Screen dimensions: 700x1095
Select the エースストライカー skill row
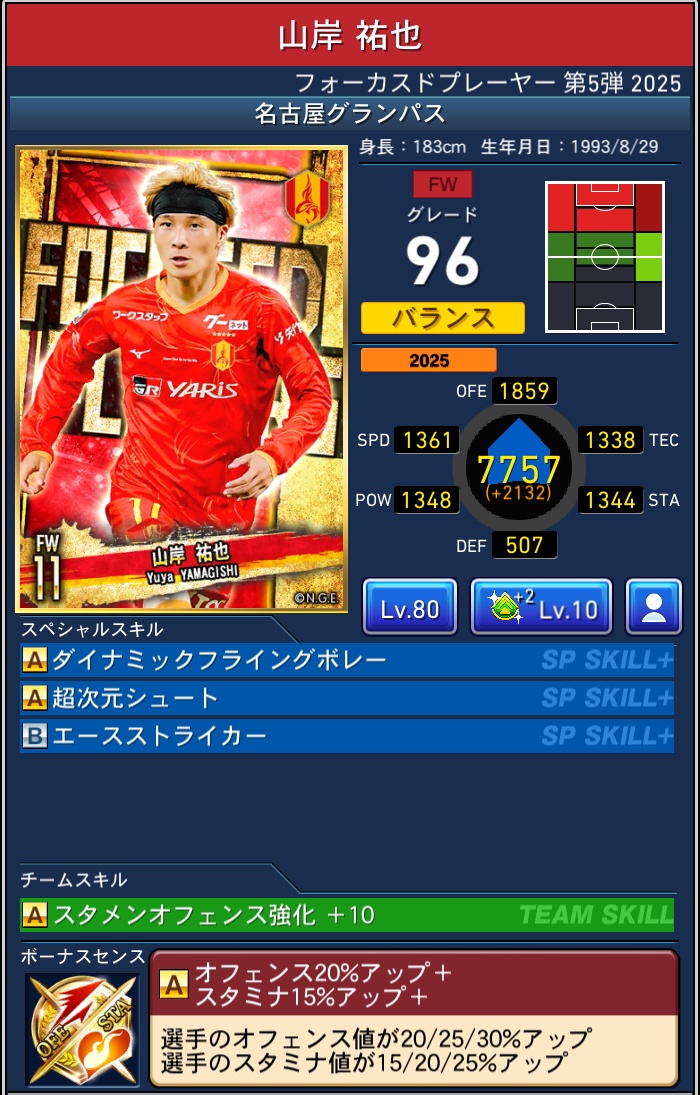click(346, 737)
